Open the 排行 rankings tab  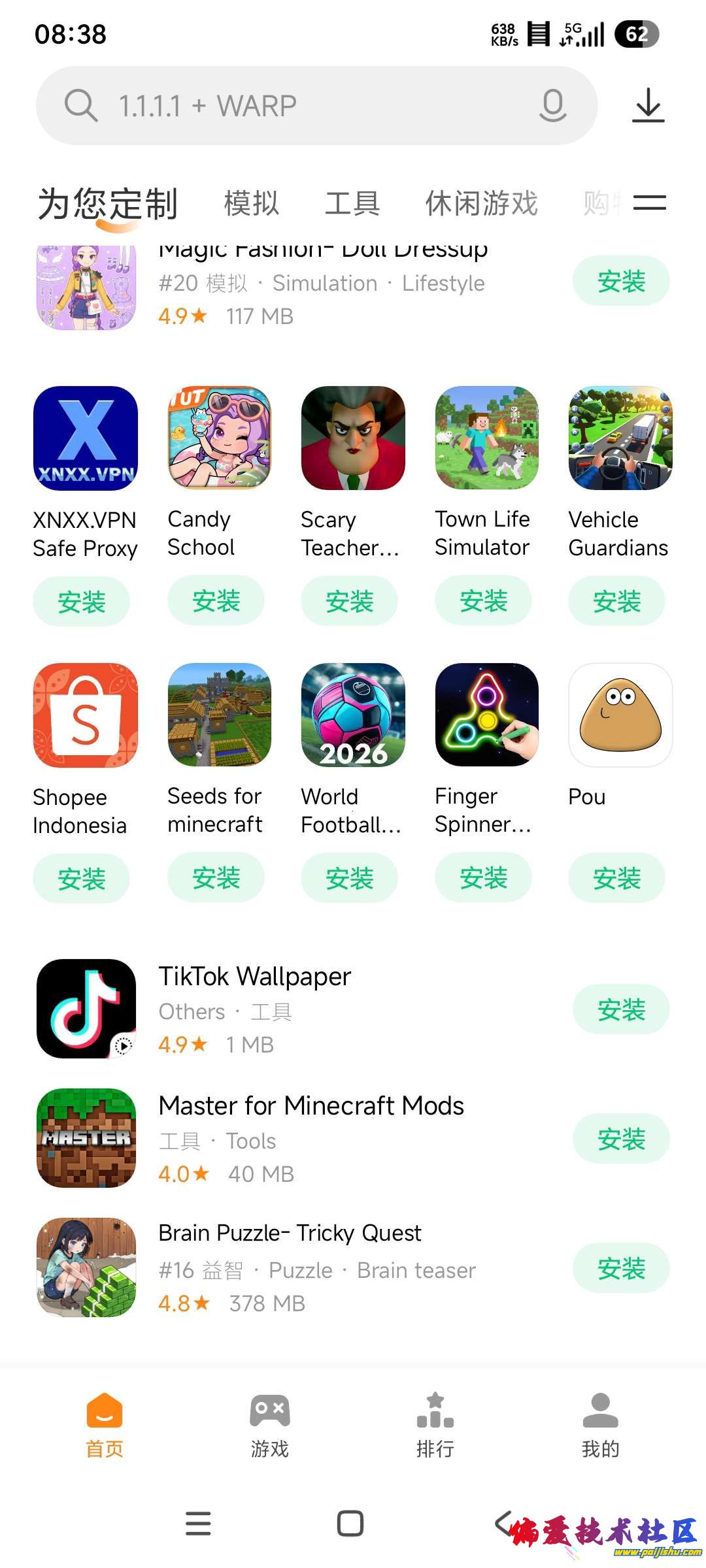[x=435, y=1426]
